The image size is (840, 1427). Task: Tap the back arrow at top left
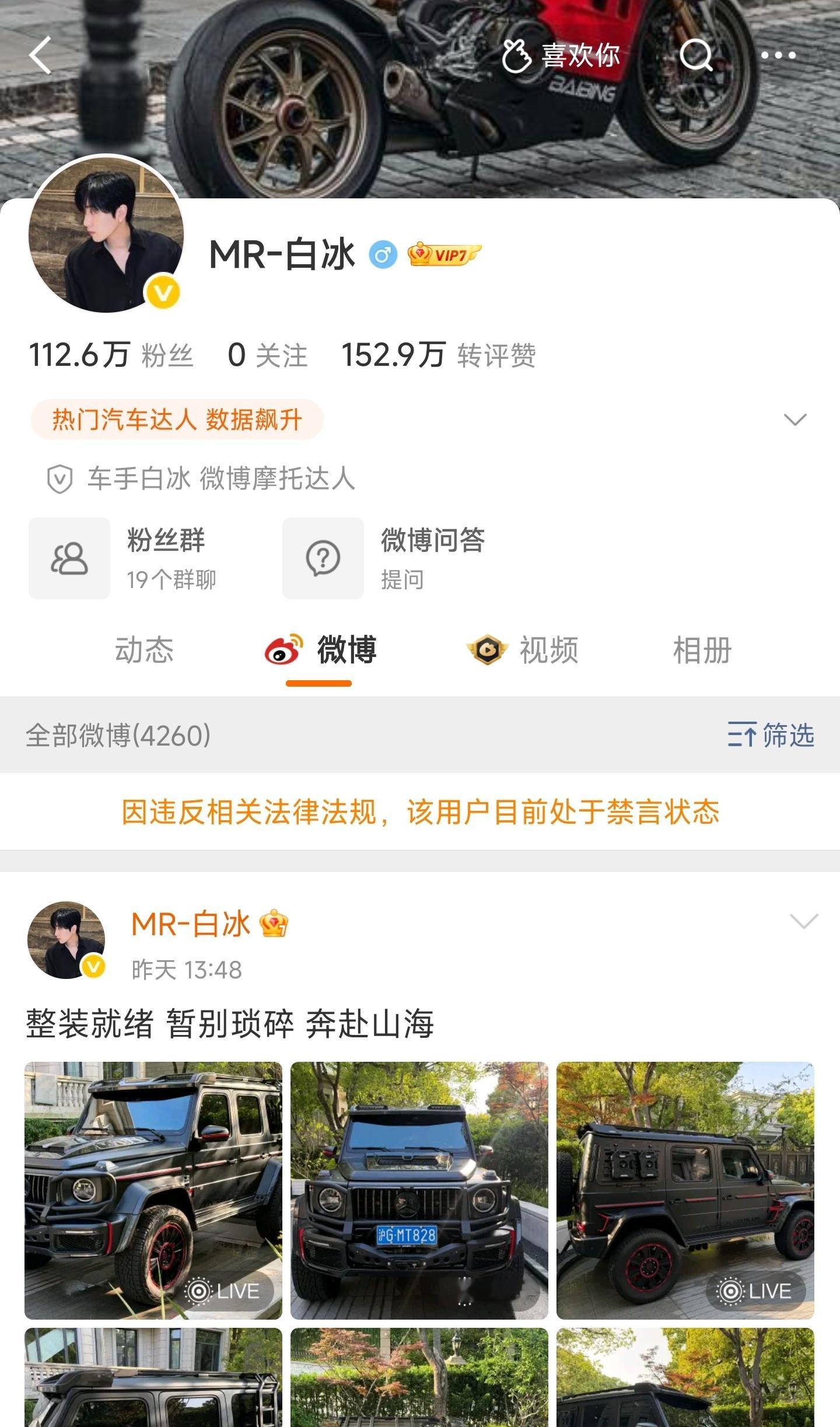tap(38, 57)
